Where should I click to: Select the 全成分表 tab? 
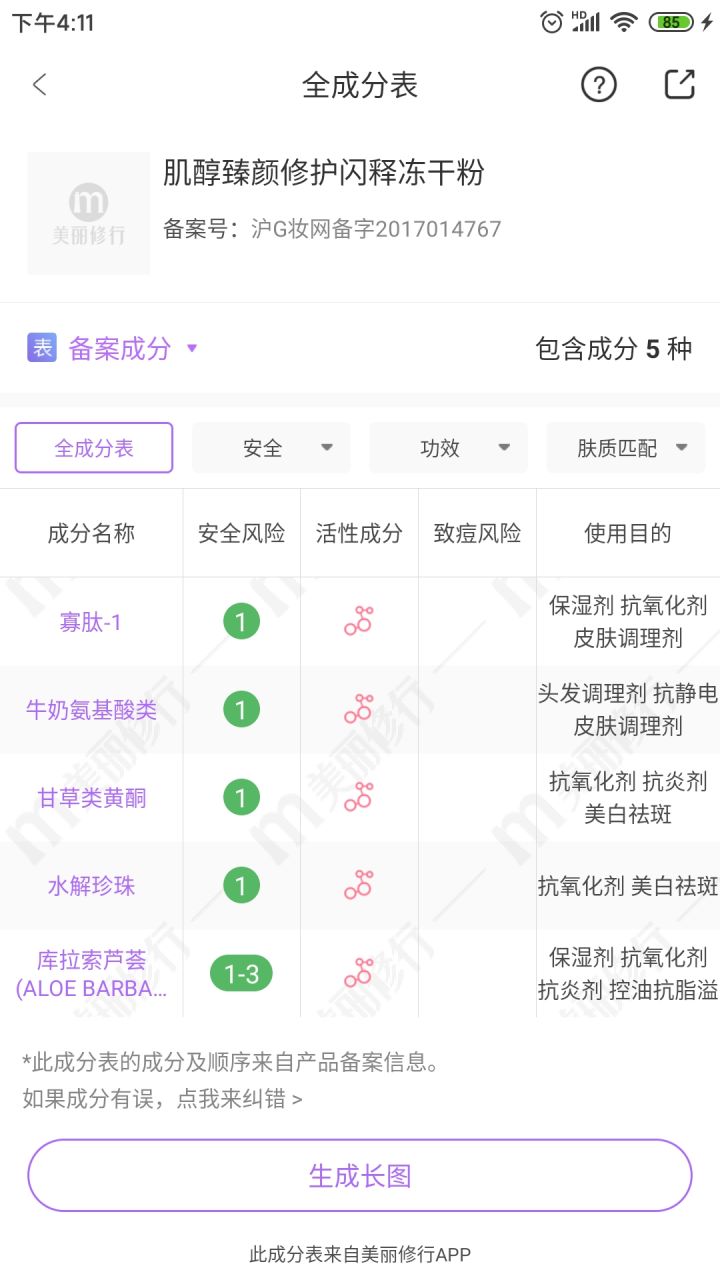point(93,448)
